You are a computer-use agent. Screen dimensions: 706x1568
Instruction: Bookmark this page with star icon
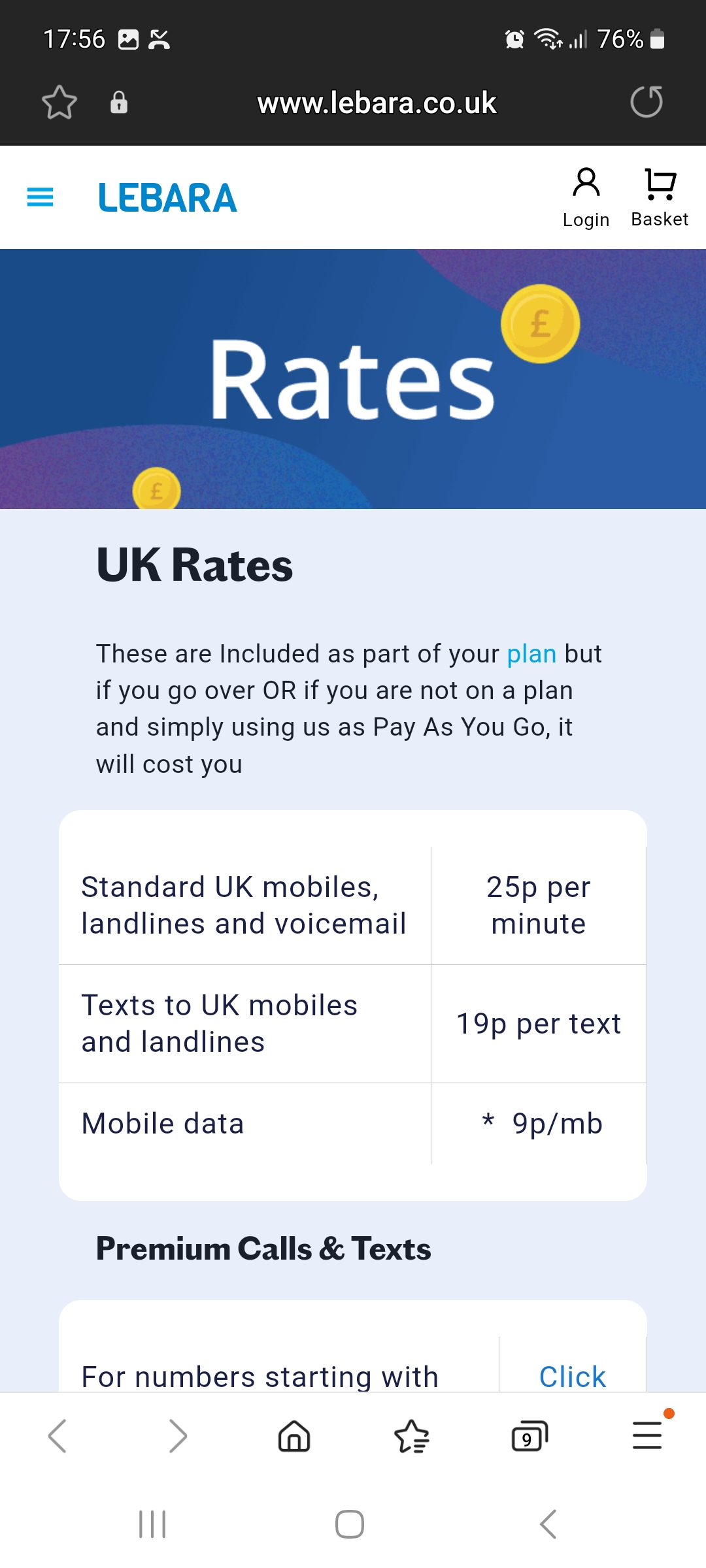click(x=59, y=103)
